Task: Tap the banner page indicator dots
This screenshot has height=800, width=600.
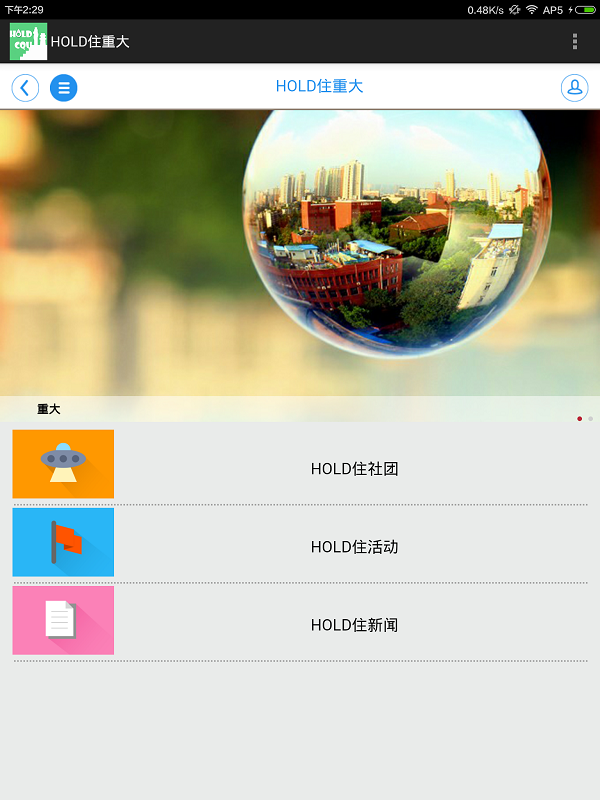Action: point(585,418)
